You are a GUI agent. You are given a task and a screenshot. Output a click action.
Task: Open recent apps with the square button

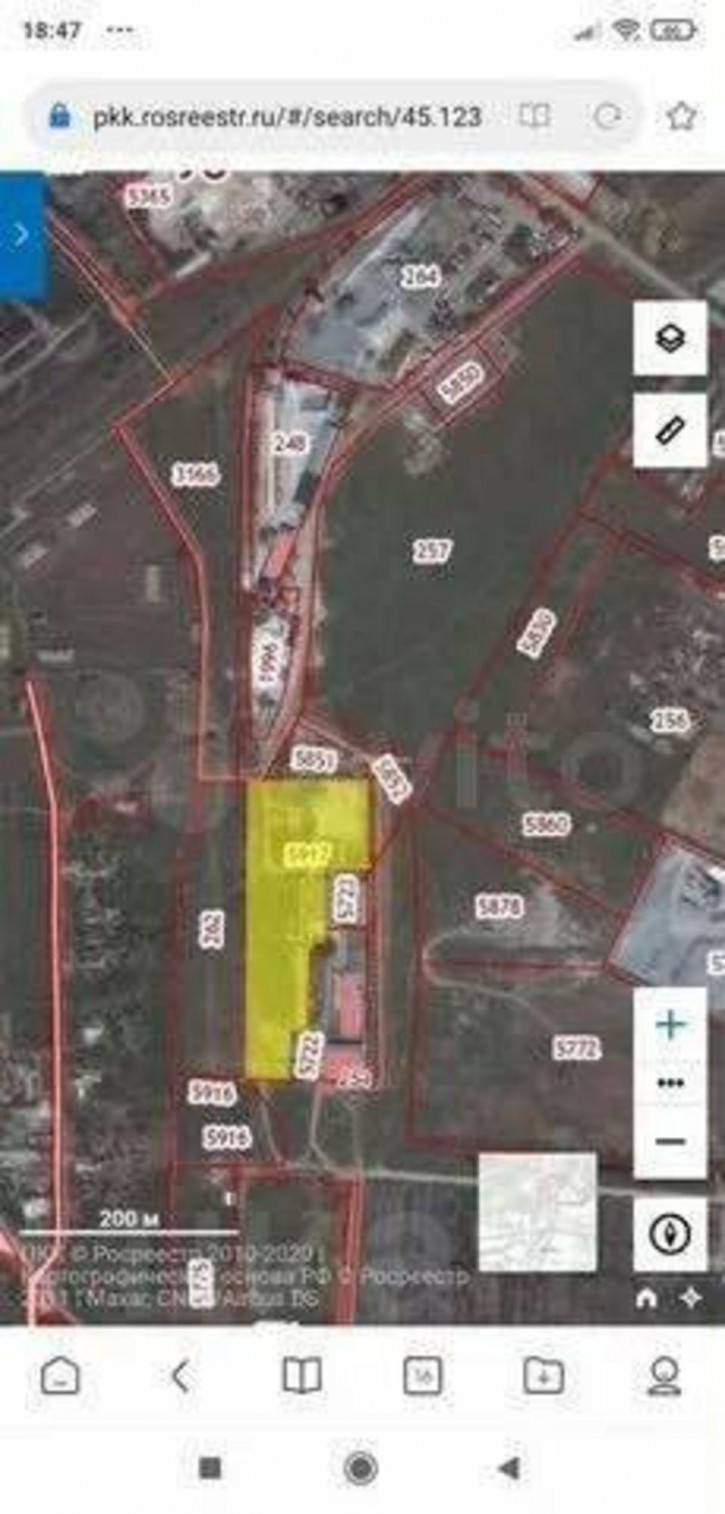pyautogui.click(x=210, y=1468)
